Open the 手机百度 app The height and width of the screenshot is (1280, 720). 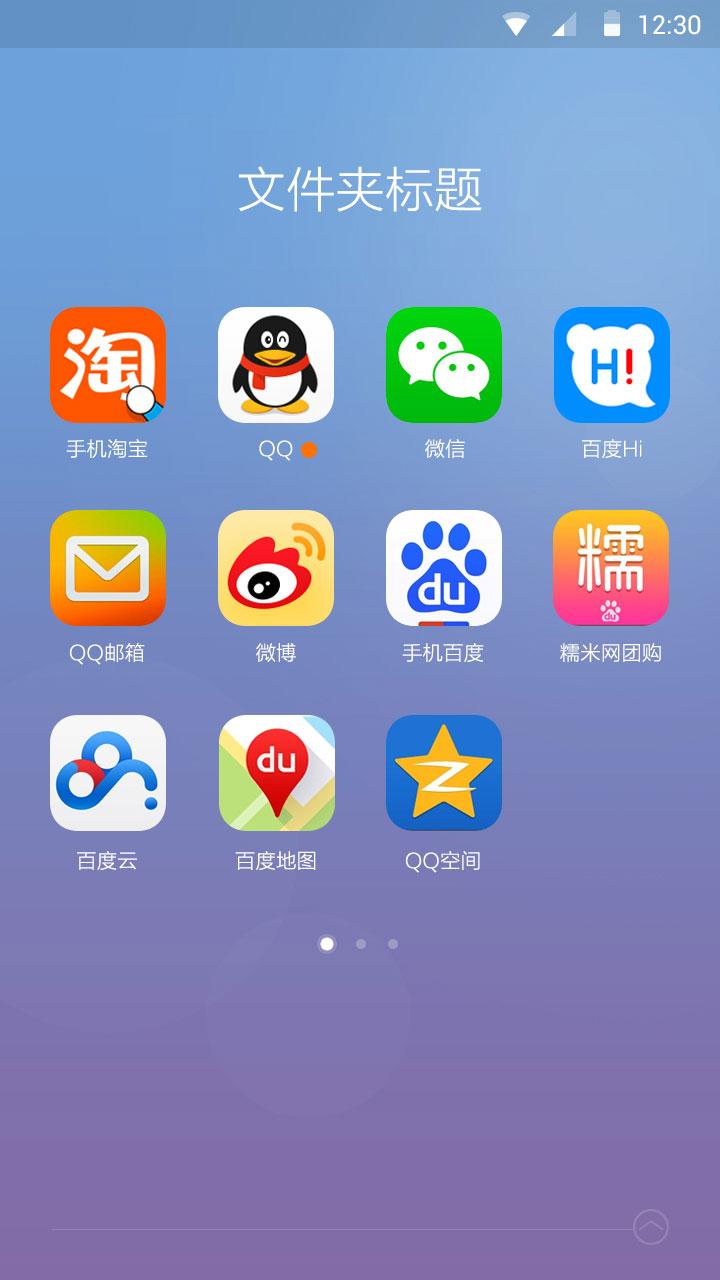(444, 568)
